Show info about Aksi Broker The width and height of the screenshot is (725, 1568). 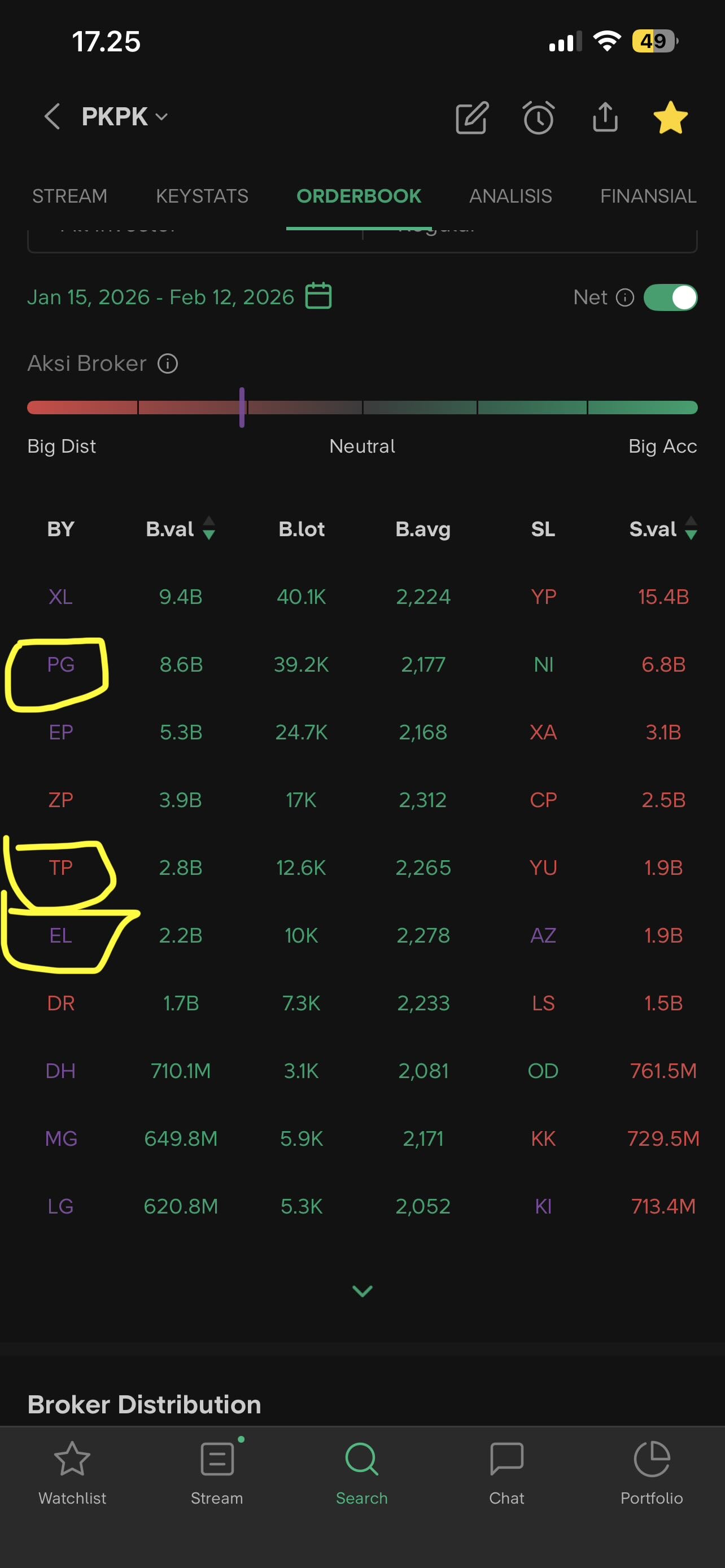click(x=167, y=364)
